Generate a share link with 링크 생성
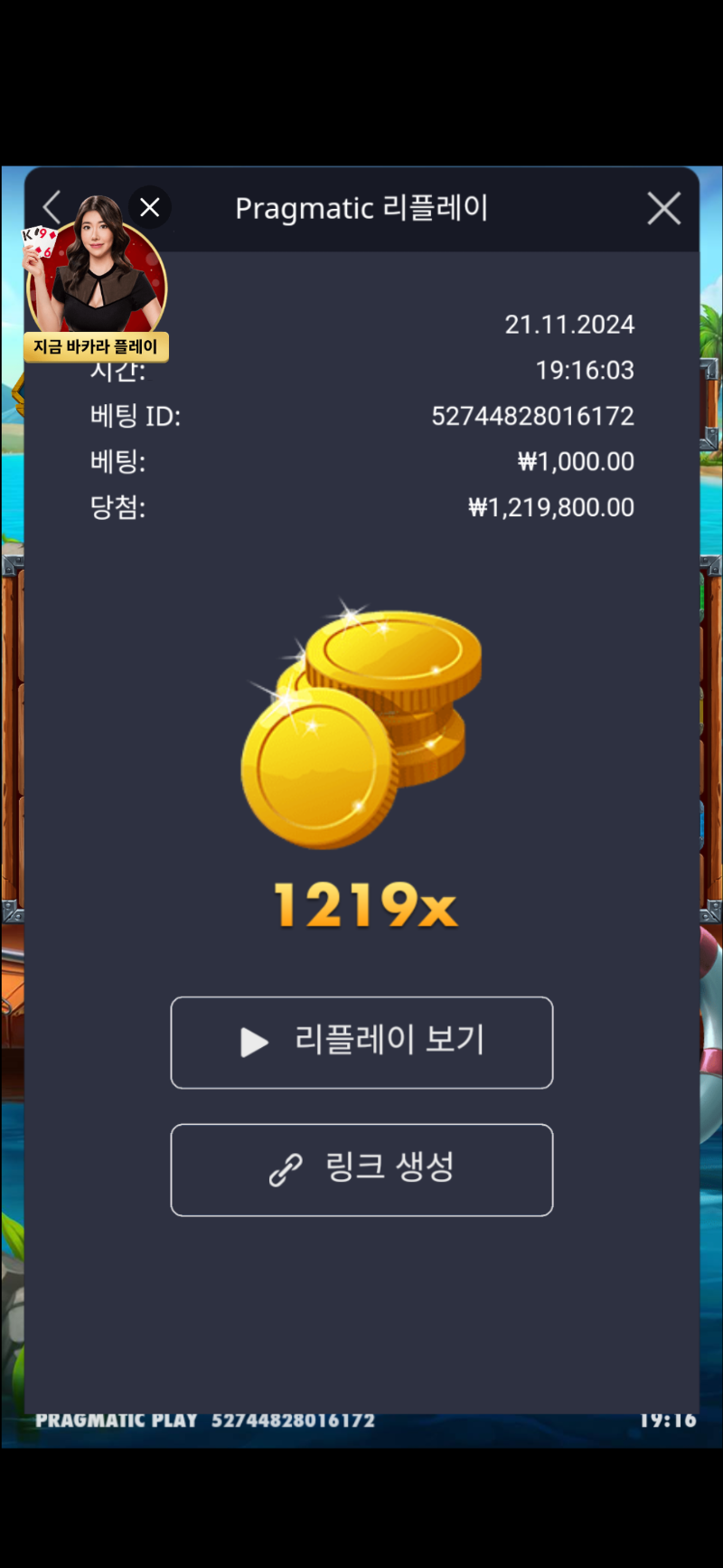 [361, 1169]
